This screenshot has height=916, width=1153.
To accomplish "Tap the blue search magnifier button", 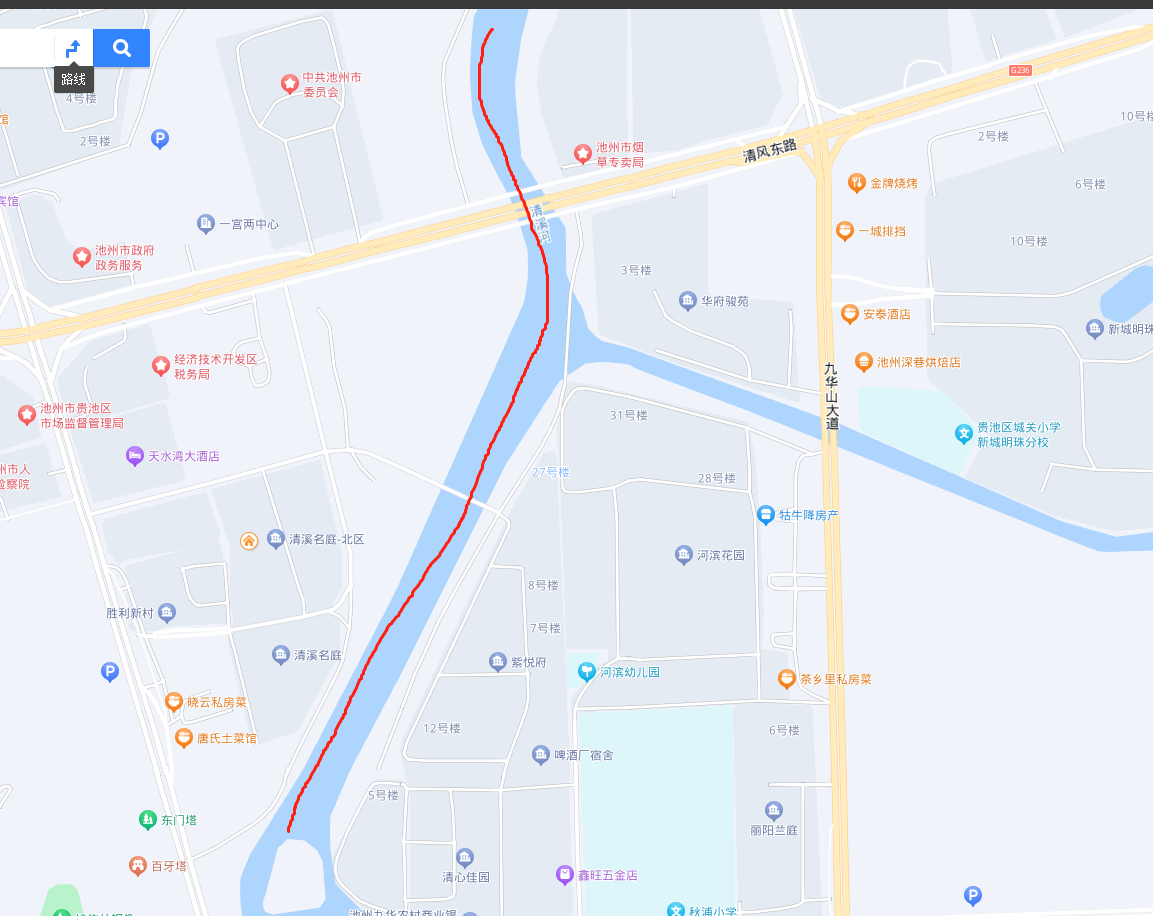I will (x=121, y=48).
